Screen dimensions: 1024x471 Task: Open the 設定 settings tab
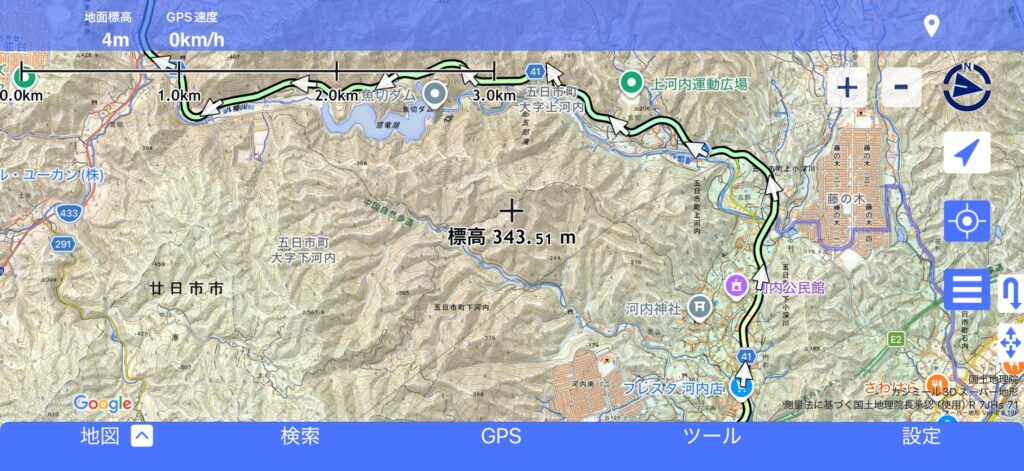(921, 436)
